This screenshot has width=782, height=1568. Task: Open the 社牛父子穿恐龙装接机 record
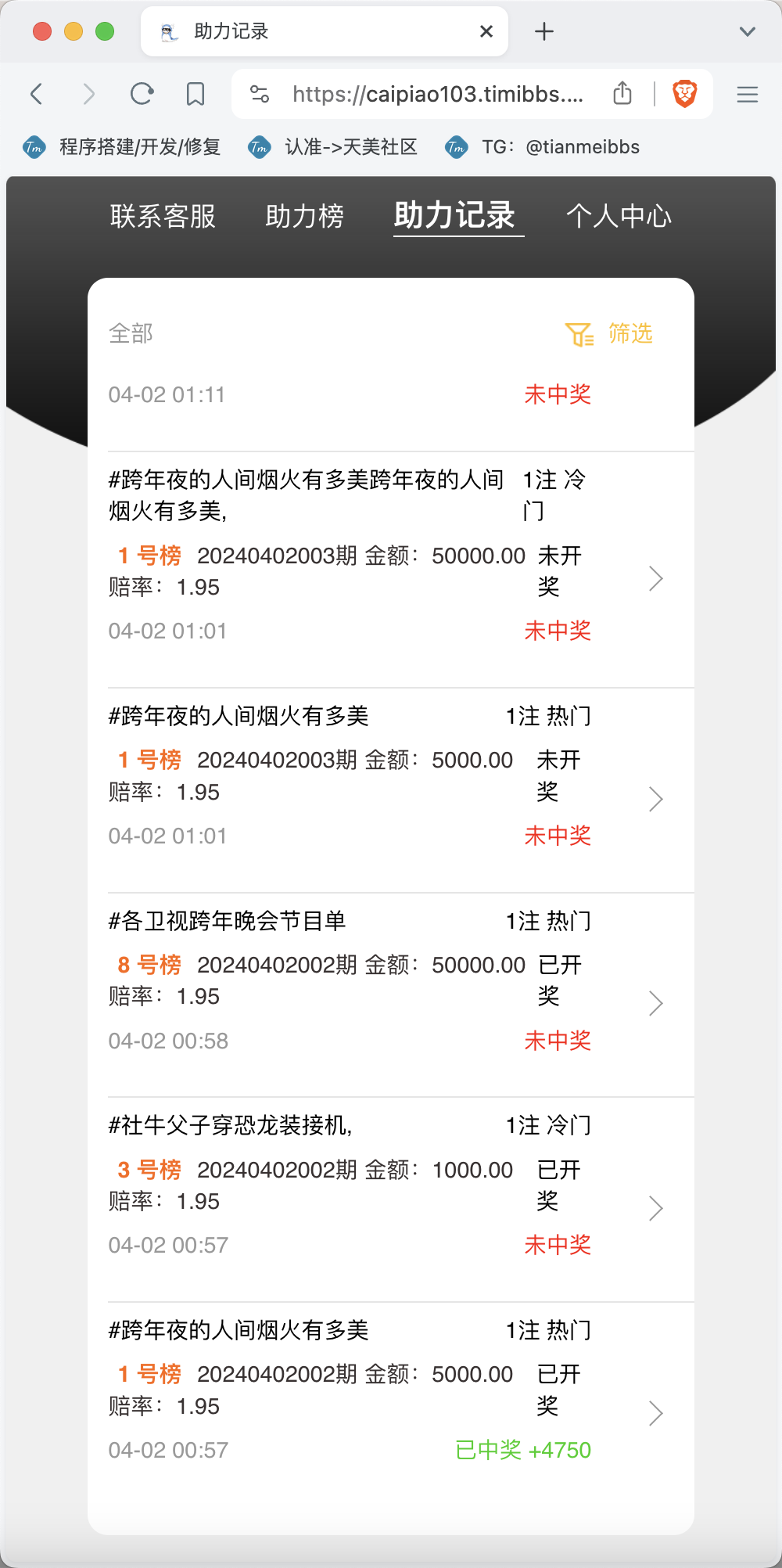coord(655,1208)
